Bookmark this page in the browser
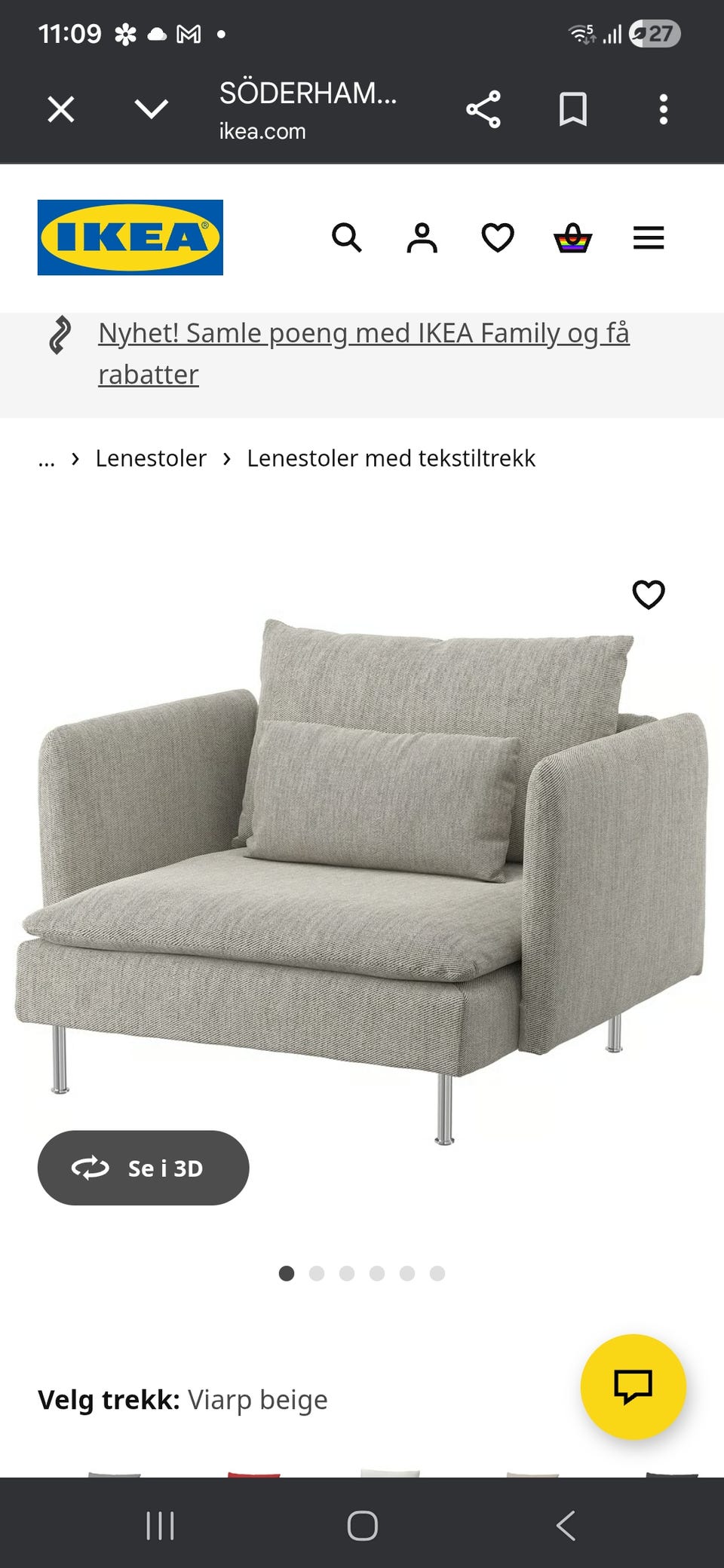 click(x=572, y=109)
